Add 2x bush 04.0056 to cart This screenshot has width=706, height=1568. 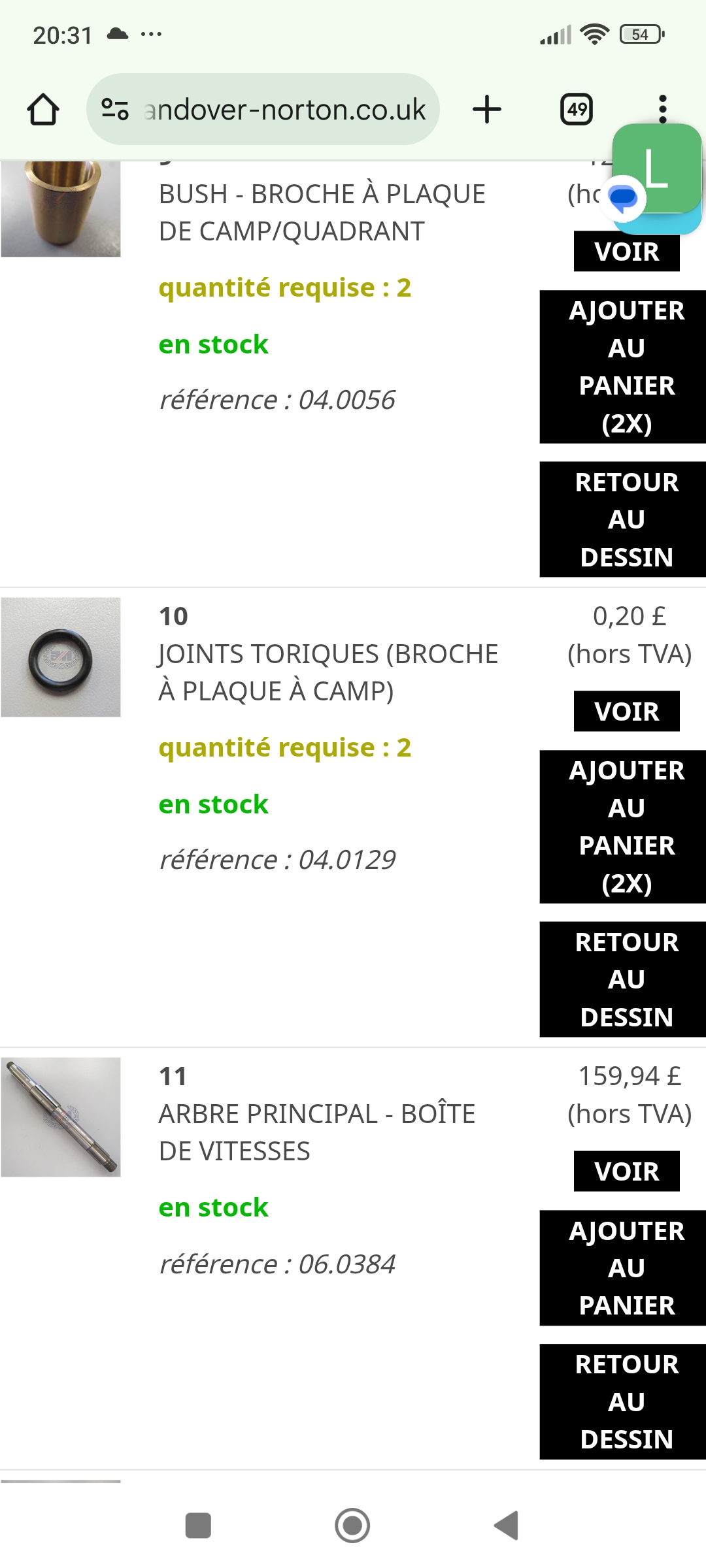click(x=622, y=367)
